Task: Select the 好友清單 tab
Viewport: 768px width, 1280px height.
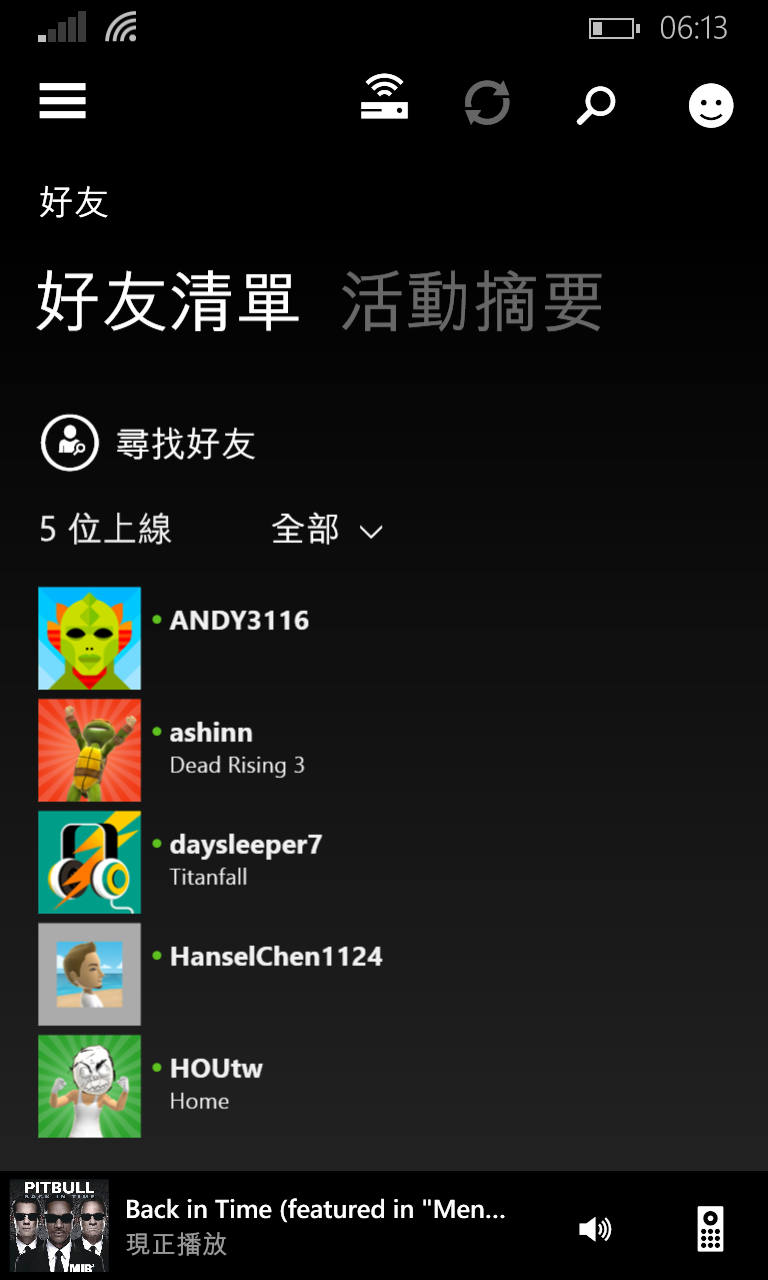Action: click(x=168, y=302)
